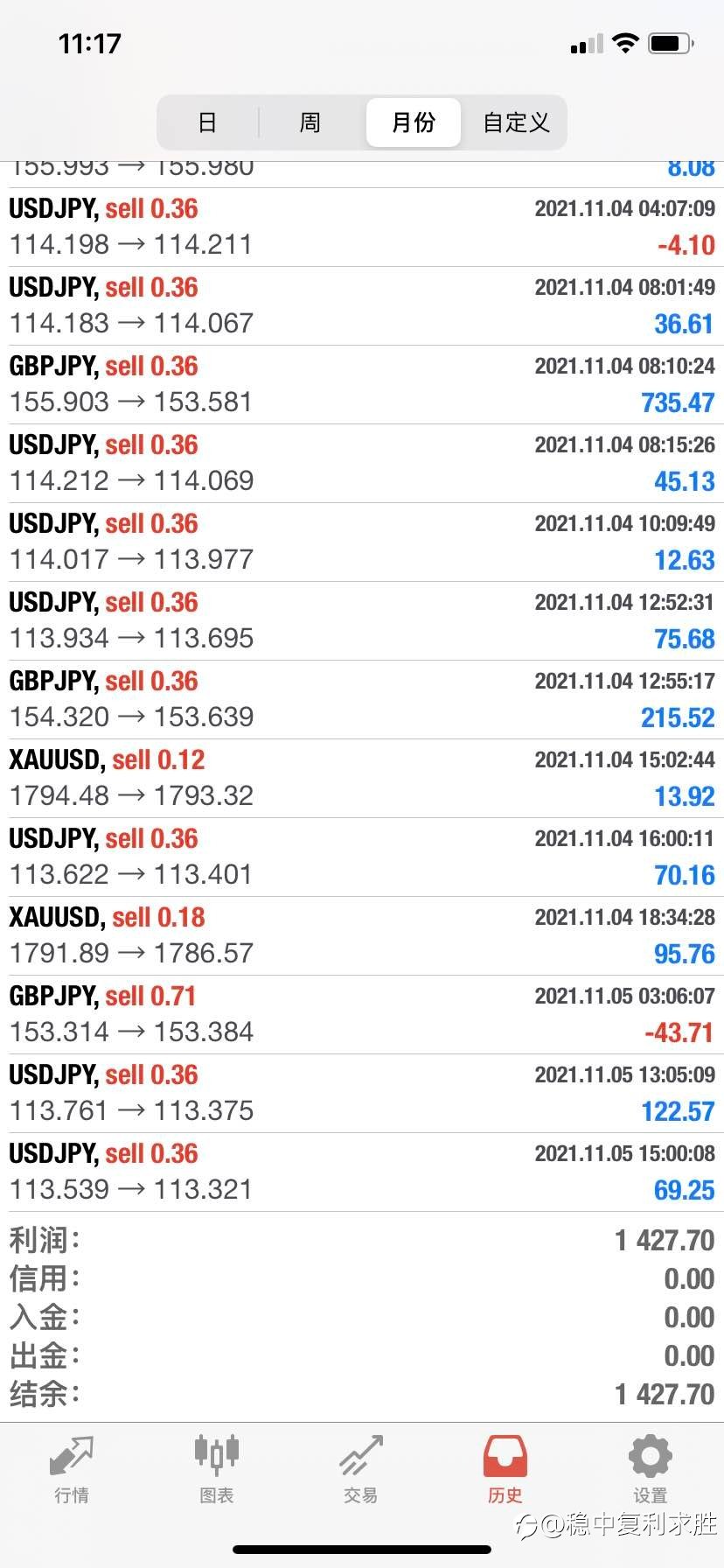Go to the 行情 quotes tab
The image size is (724, 1568).
point(72,1469)
